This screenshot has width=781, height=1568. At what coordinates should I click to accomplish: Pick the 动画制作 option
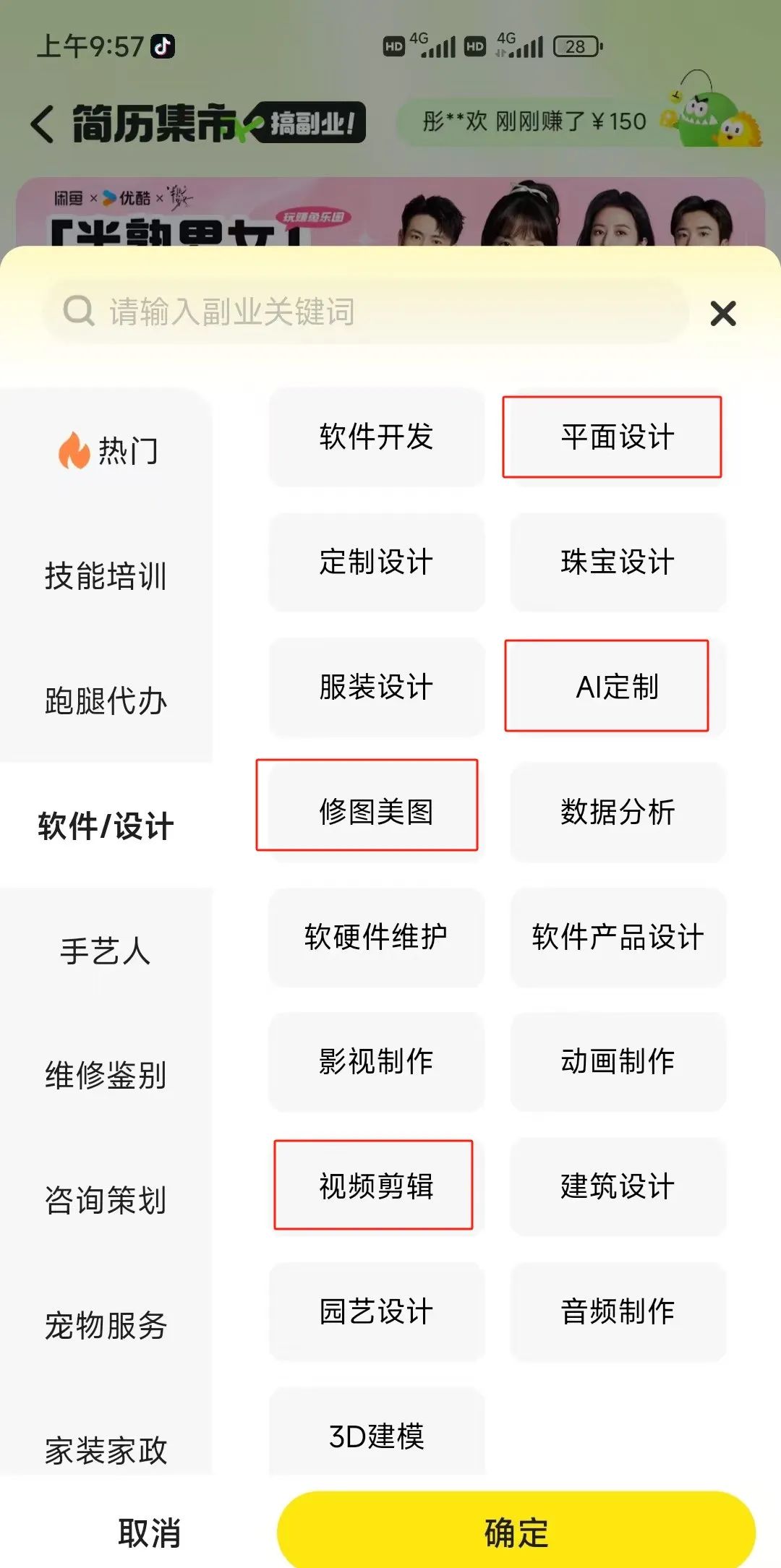click(618, 1061)
